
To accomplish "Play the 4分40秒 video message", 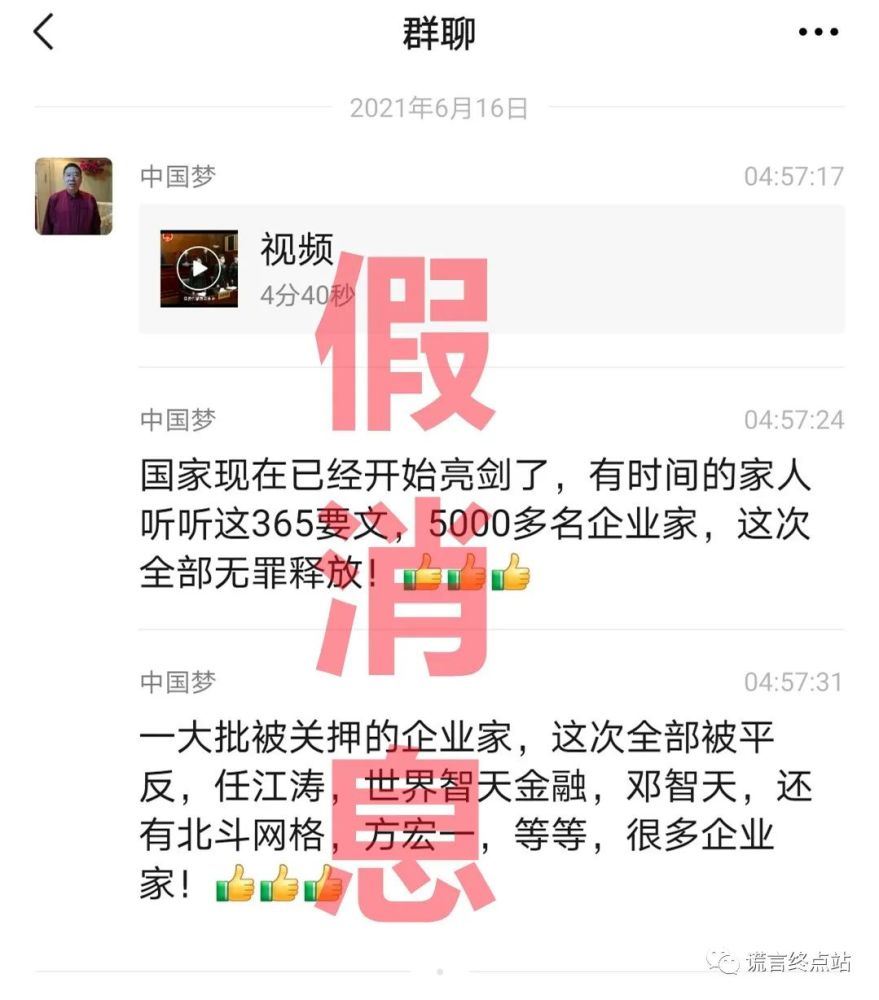I will (x=199, y=268).
